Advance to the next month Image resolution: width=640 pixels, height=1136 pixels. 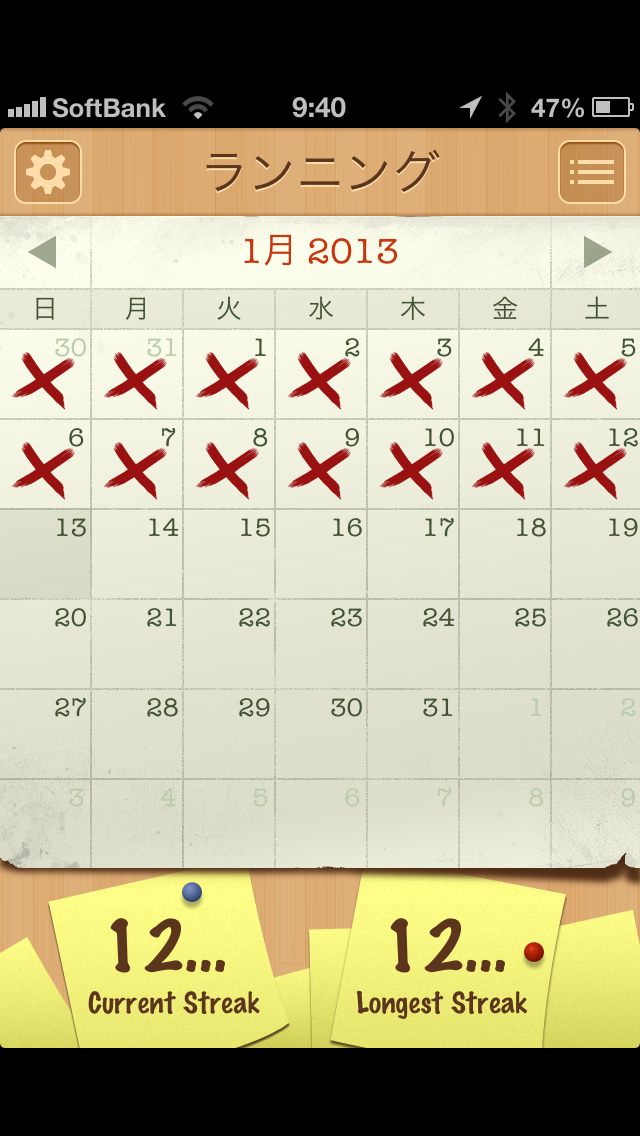pos(596,252)
